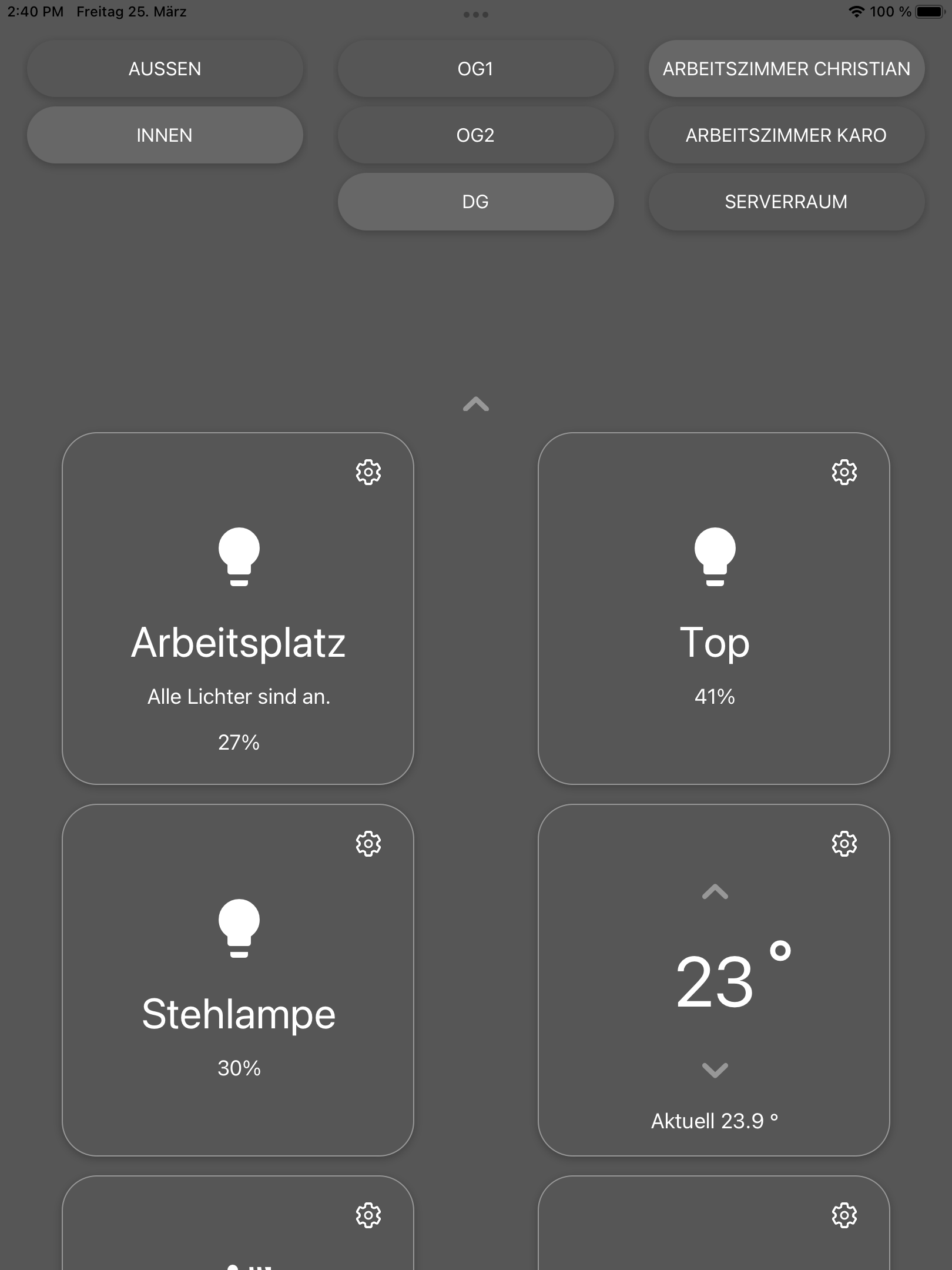Raise the target temperature above 23°
952x1270 pixels.
tap(715, 893)
